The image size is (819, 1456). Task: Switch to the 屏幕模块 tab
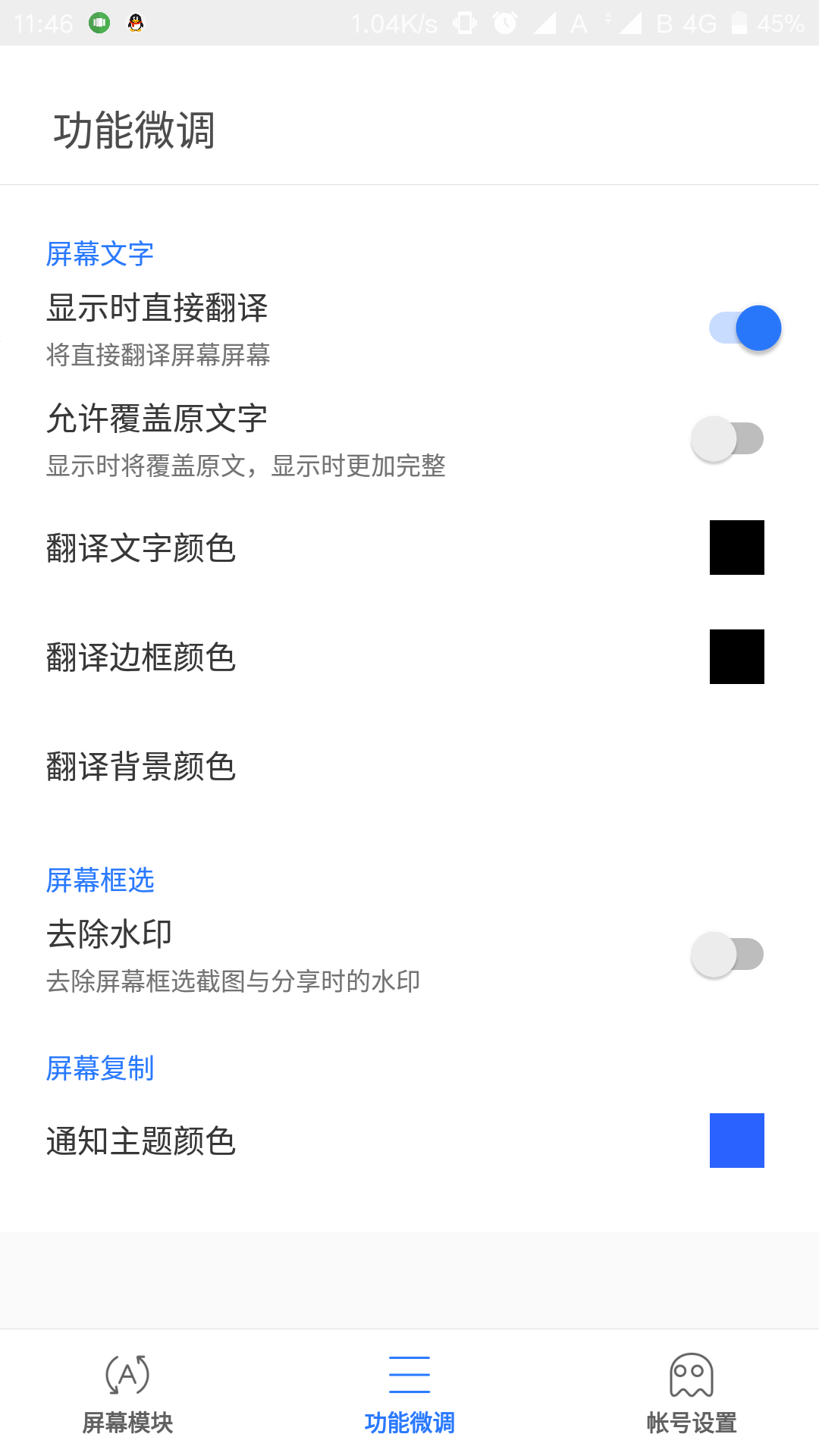(127, 1394)
